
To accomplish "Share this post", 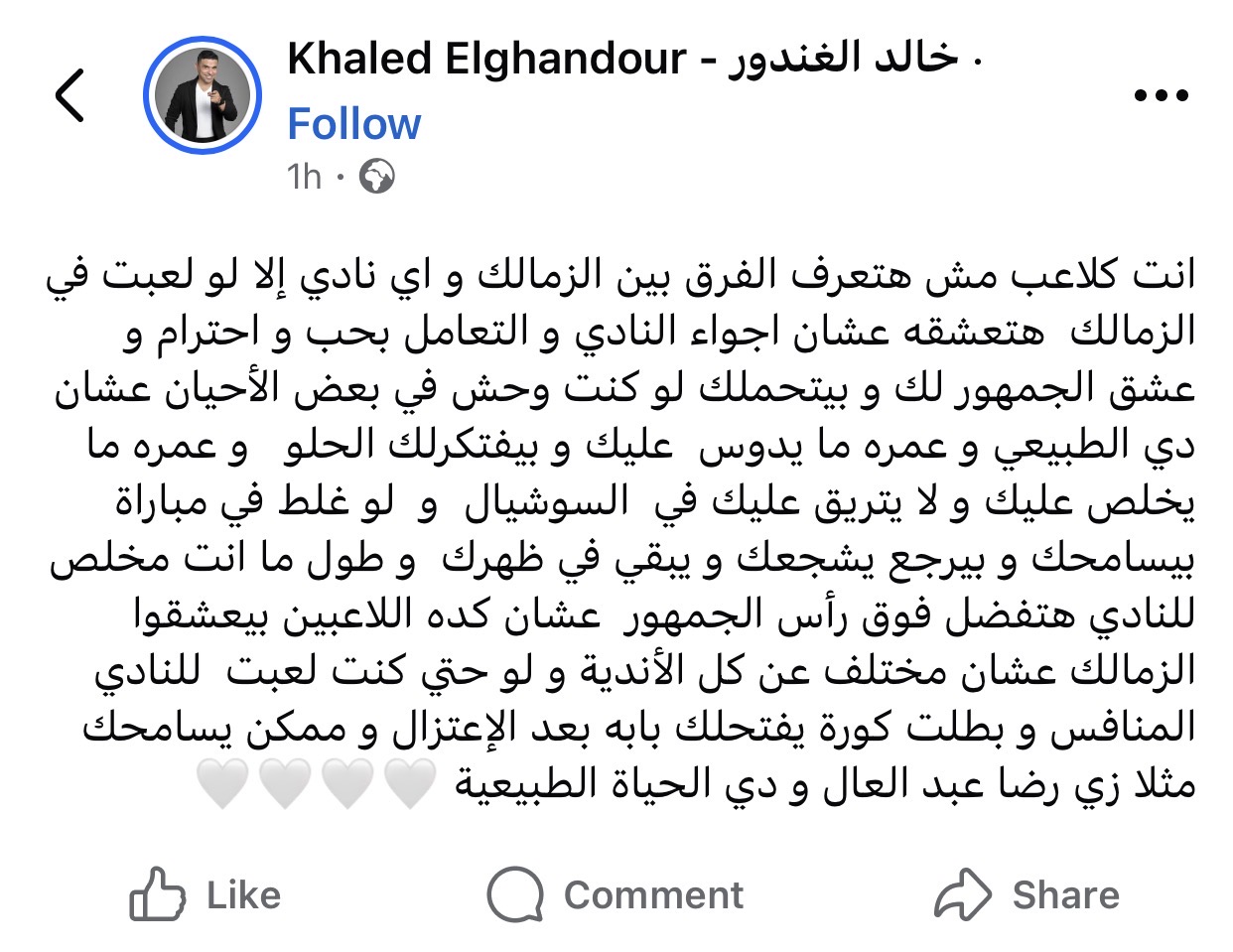I will [x=1027, y=895].
